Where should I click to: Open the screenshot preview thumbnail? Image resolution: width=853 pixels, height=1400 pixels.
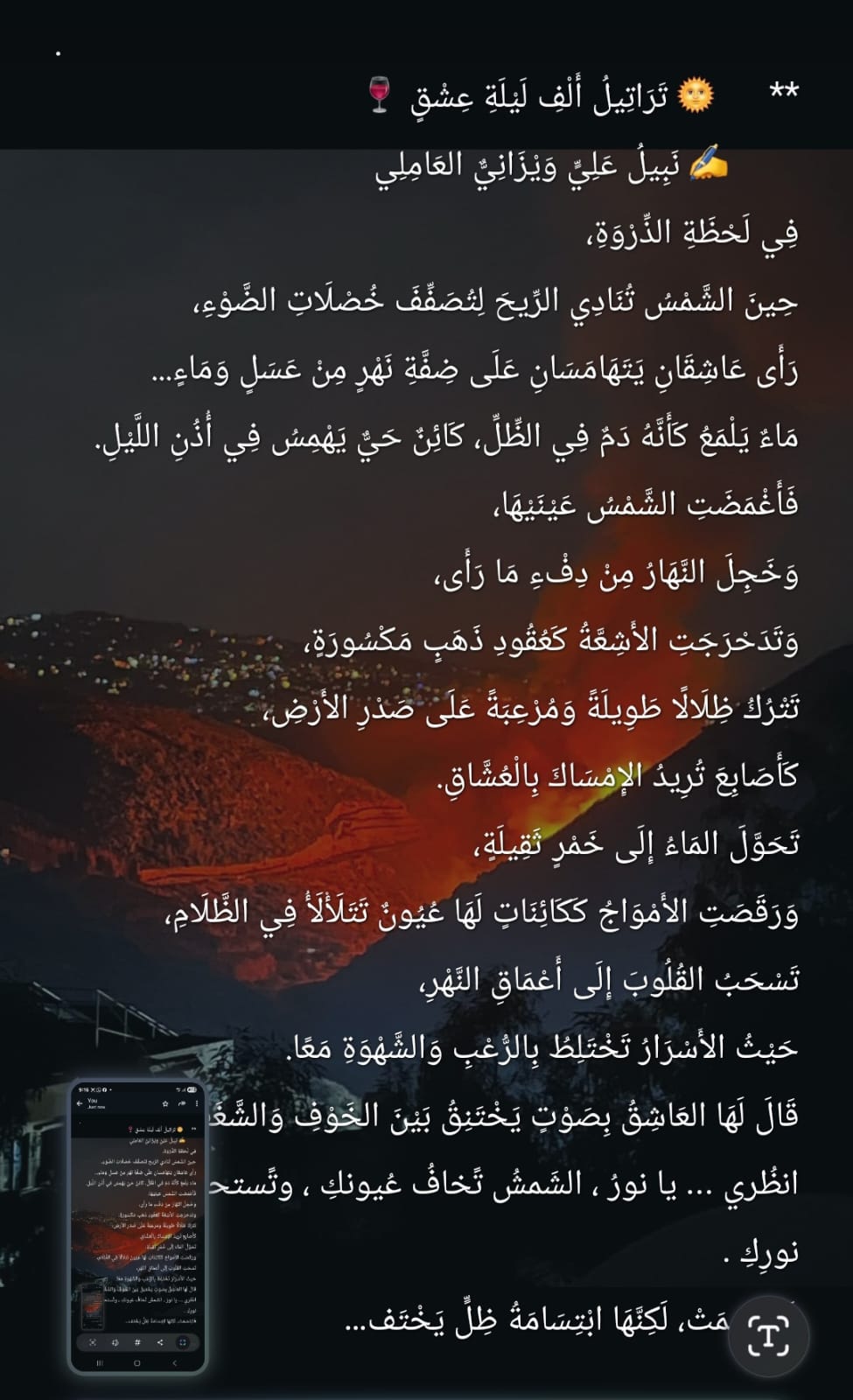click(x=137, y=1225)
